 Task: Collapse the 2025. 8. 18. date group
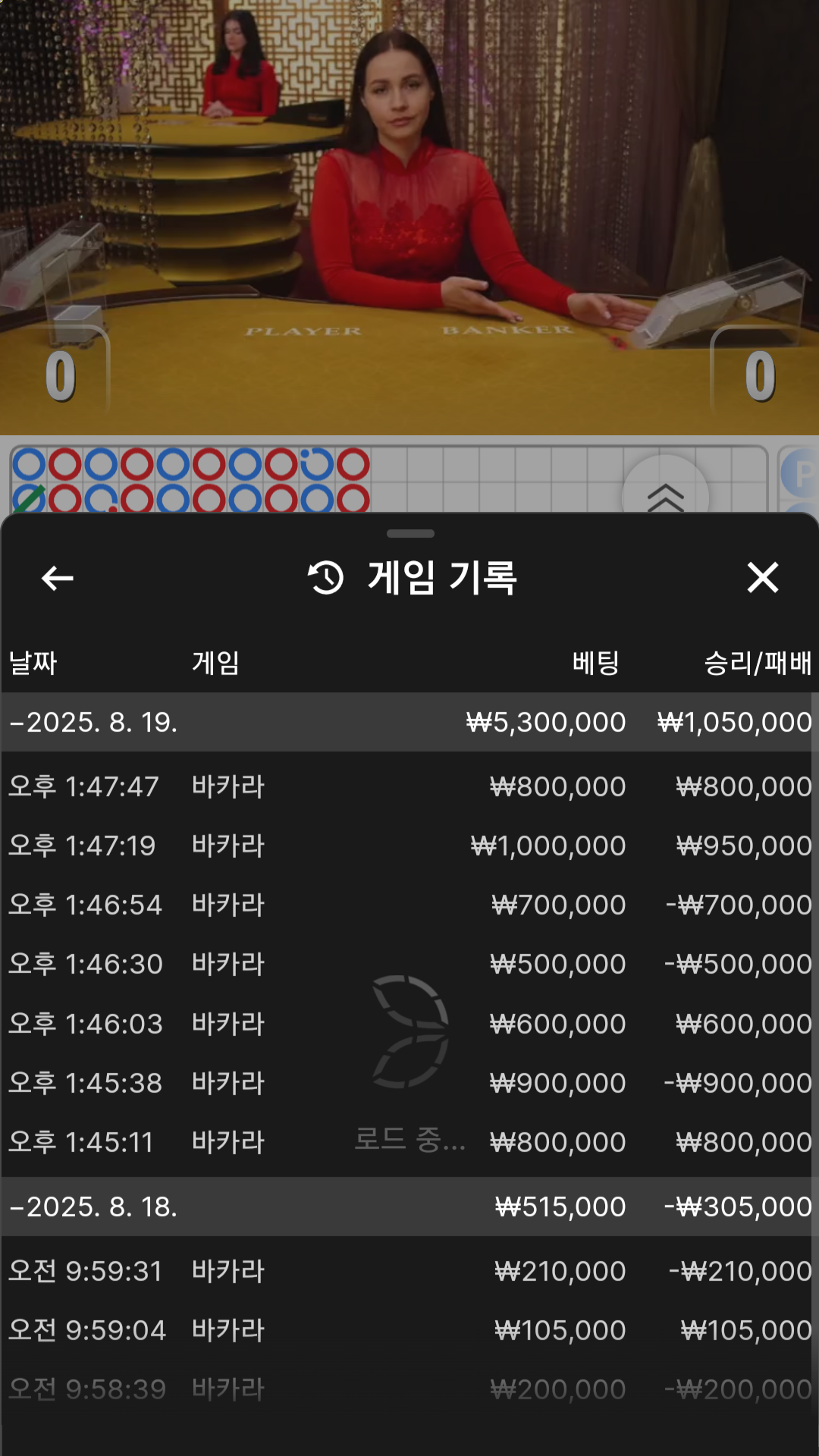(94, 1207)
